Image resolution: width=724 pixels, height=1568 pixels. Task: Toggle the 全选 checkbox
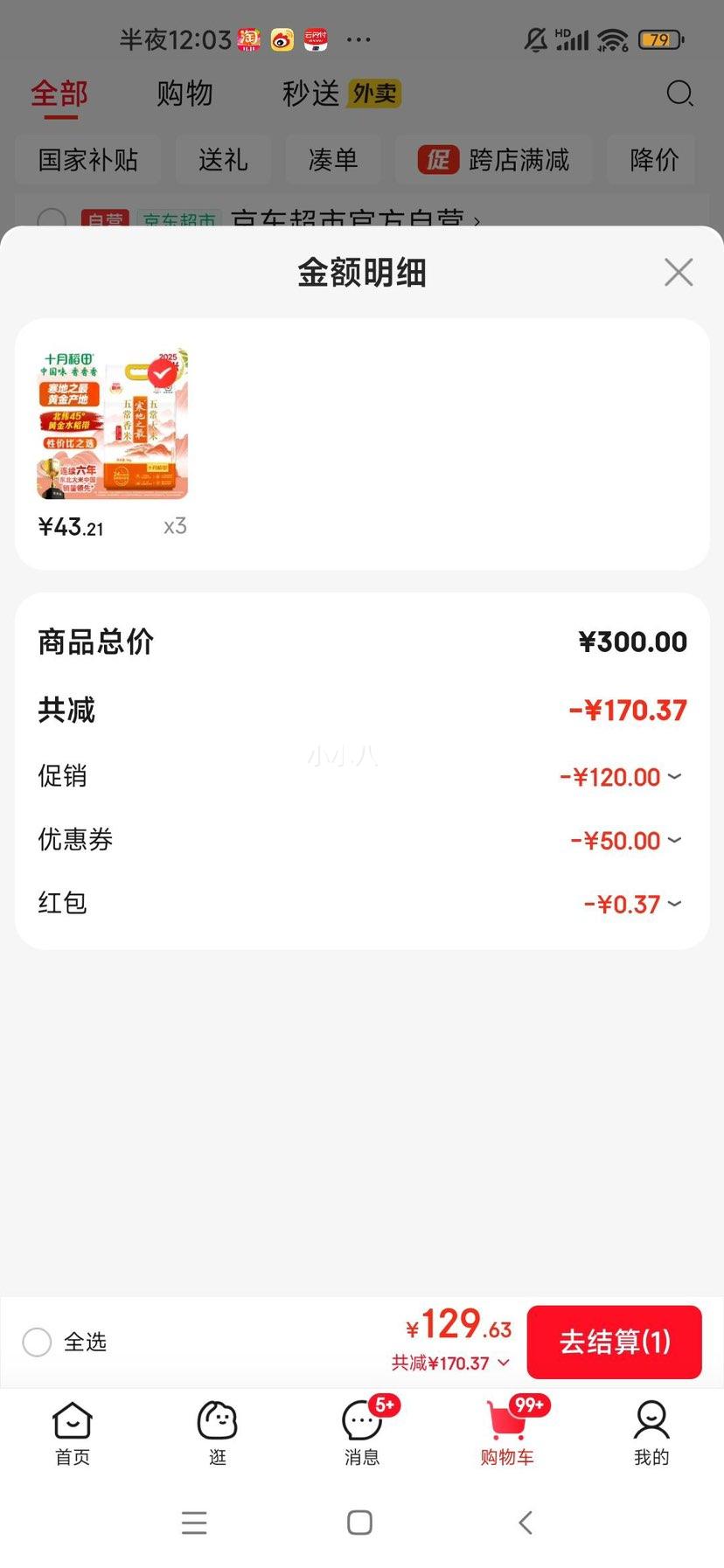tap(37, 1342)
